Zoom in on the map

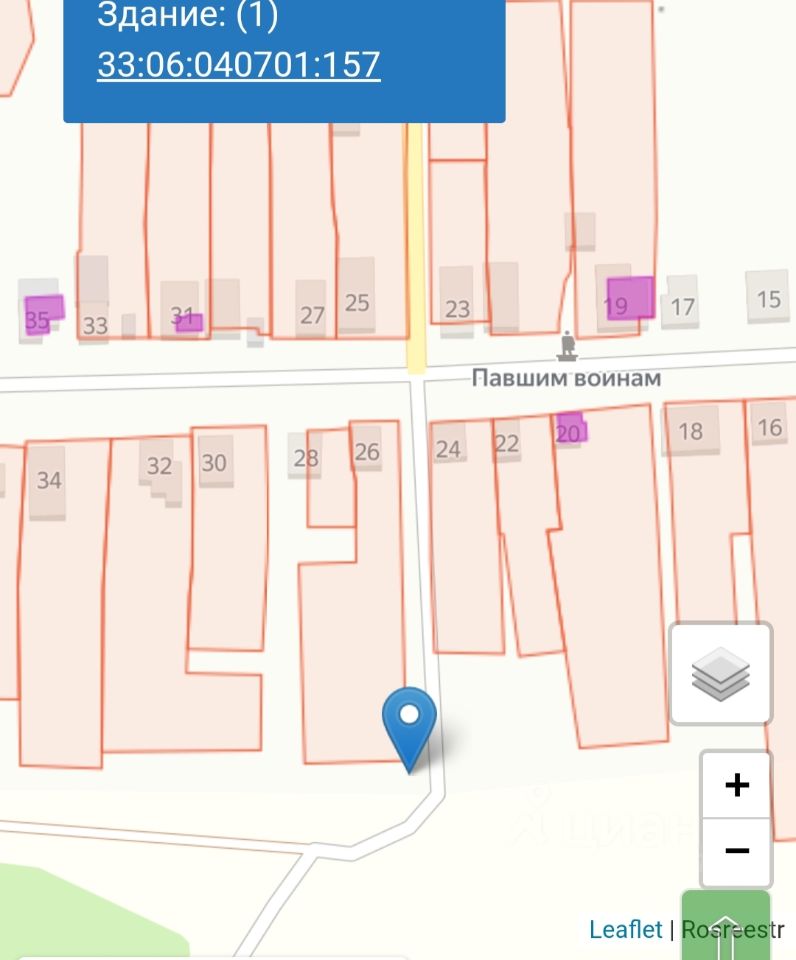click(736, 785)
